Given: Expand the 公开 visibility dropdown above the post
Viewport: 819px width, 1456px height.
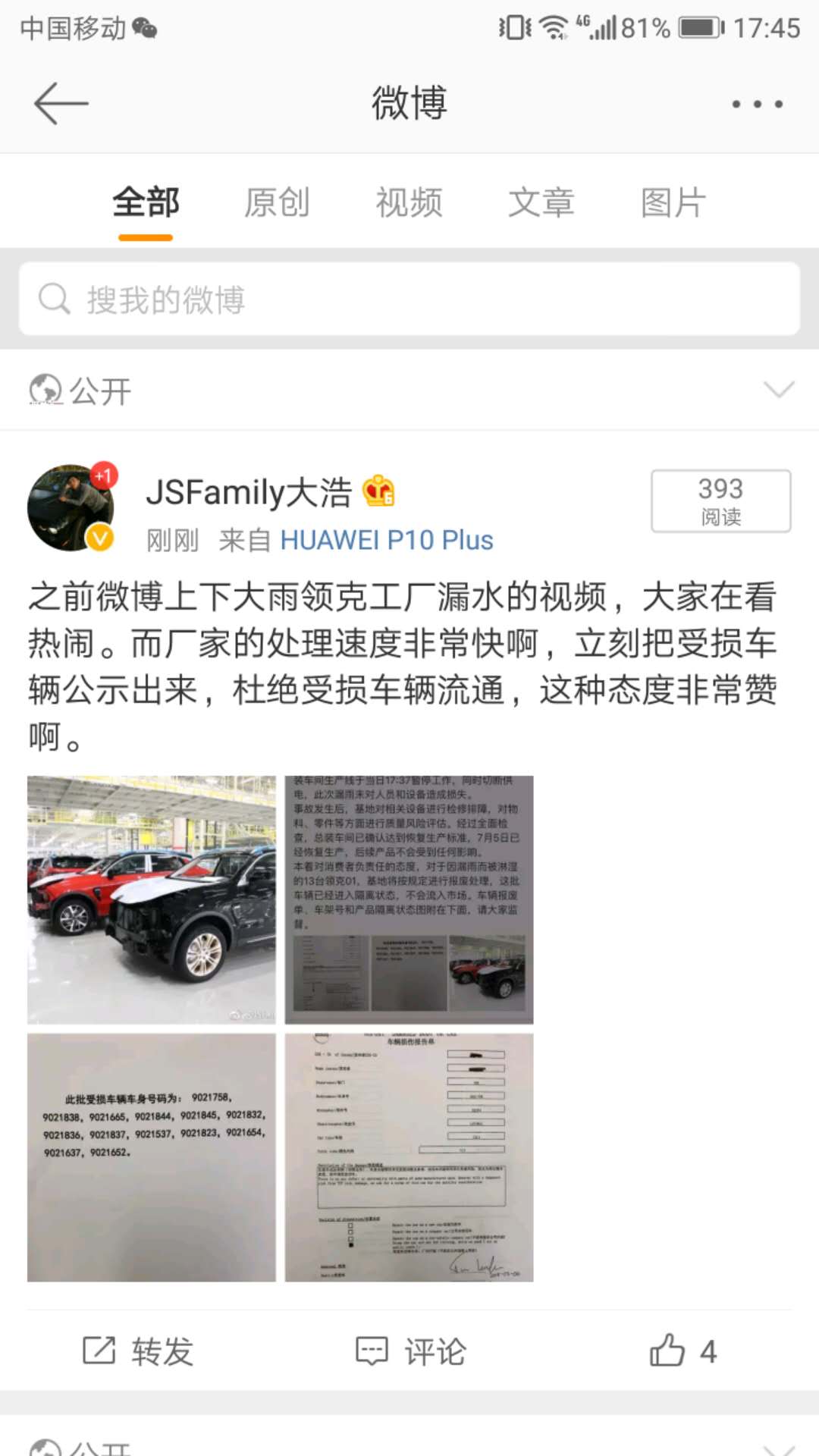Looking at the screenshot, I should point(409,391).
